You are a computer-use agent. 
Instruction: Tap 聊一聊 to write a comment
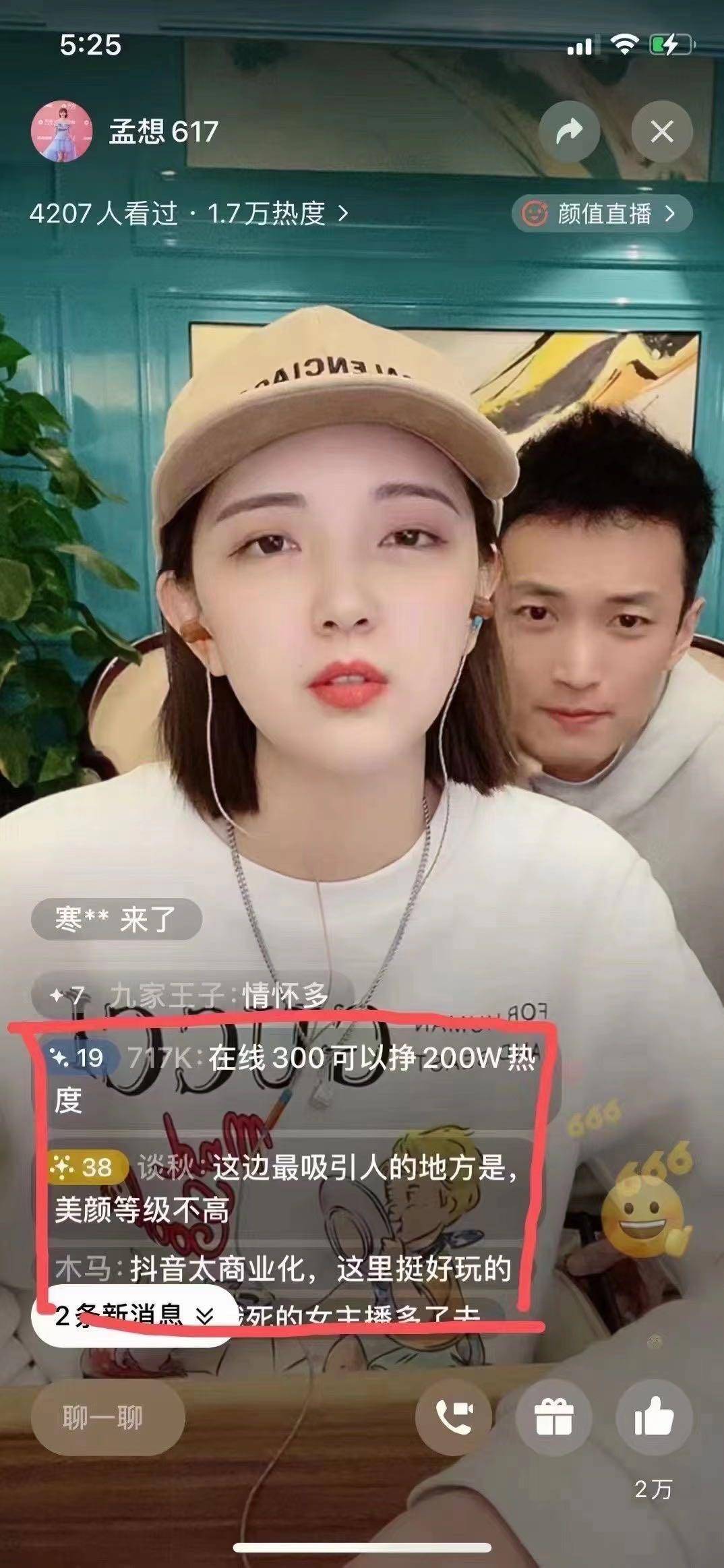108,1417
